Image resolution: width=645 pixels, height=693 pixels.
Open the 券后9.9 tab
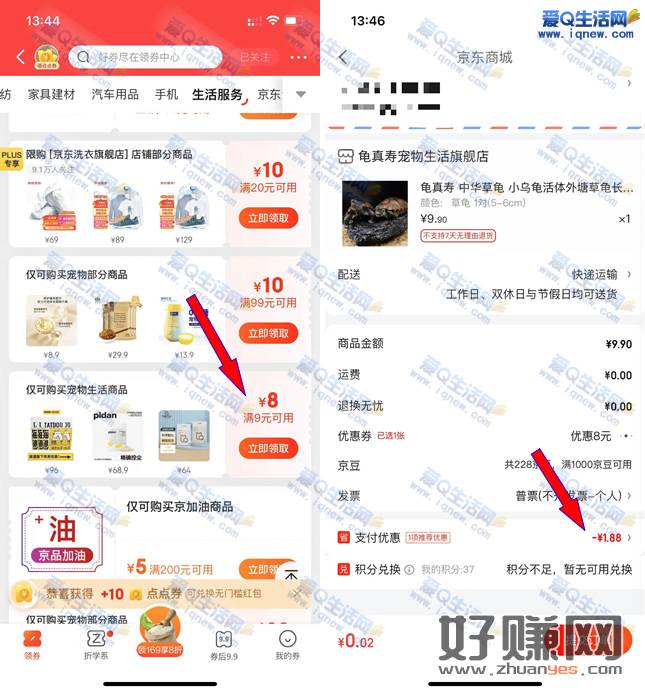(x=224, y=644)
